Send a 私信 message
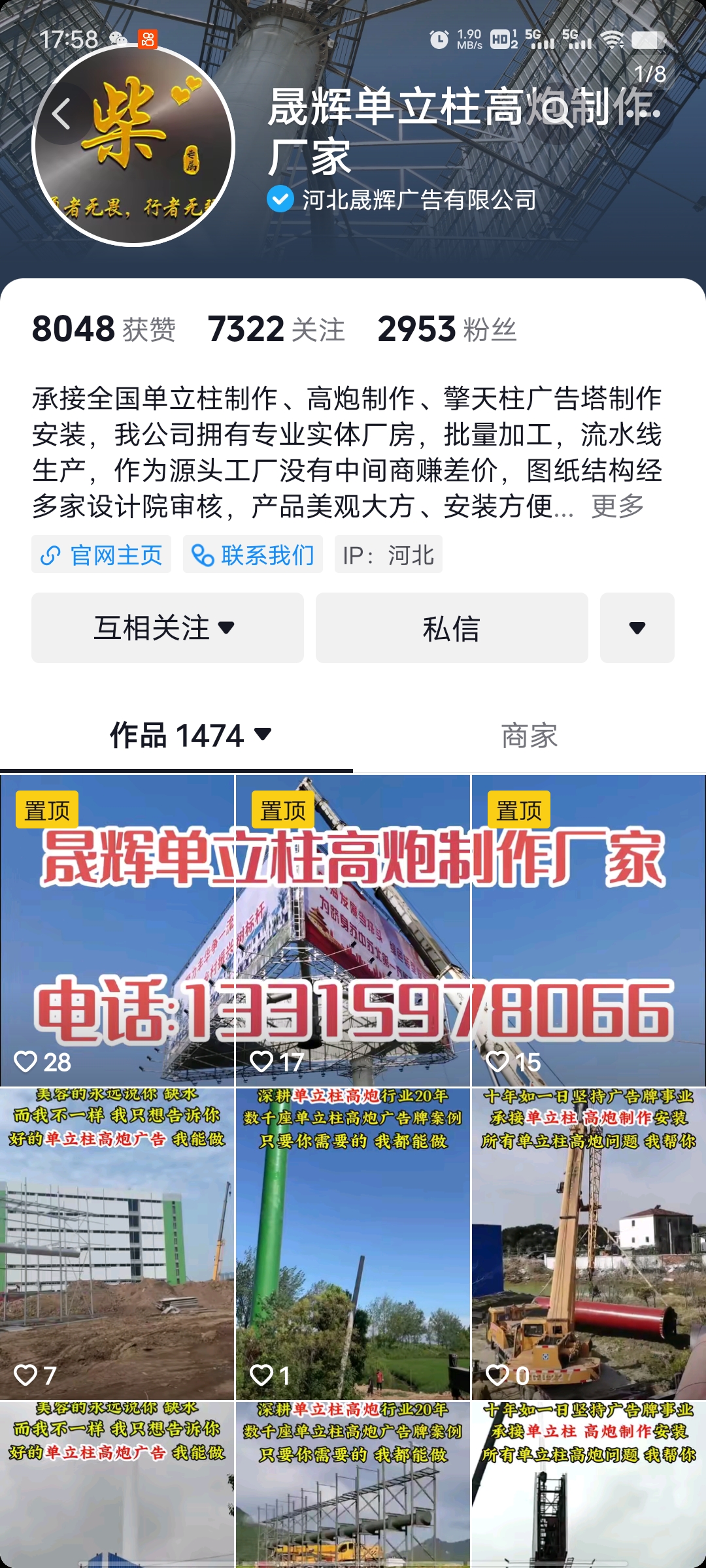Screen dimensions: 706x1568 pyautogui.click(x=452, y=628)
